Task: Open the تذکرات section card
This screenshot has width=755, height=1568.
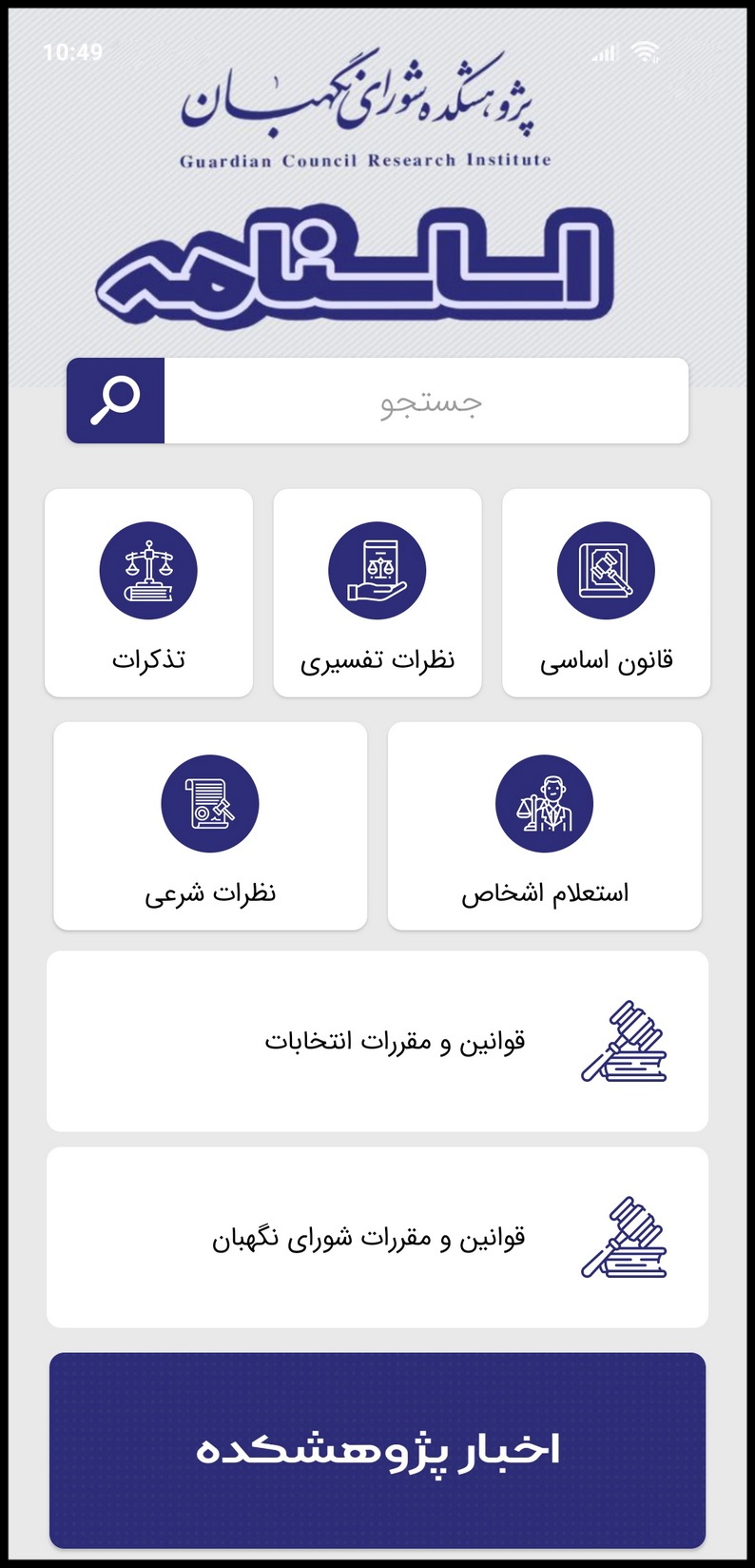Action: (x=148, y=592)
